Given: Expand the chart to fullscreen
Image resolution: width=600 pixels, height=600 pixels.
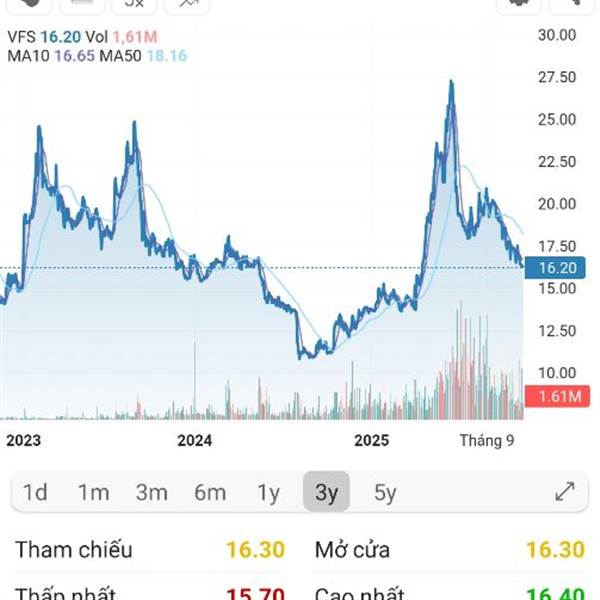Looking at the screenshot, I should pyautogui.click(x=565, y=491).
